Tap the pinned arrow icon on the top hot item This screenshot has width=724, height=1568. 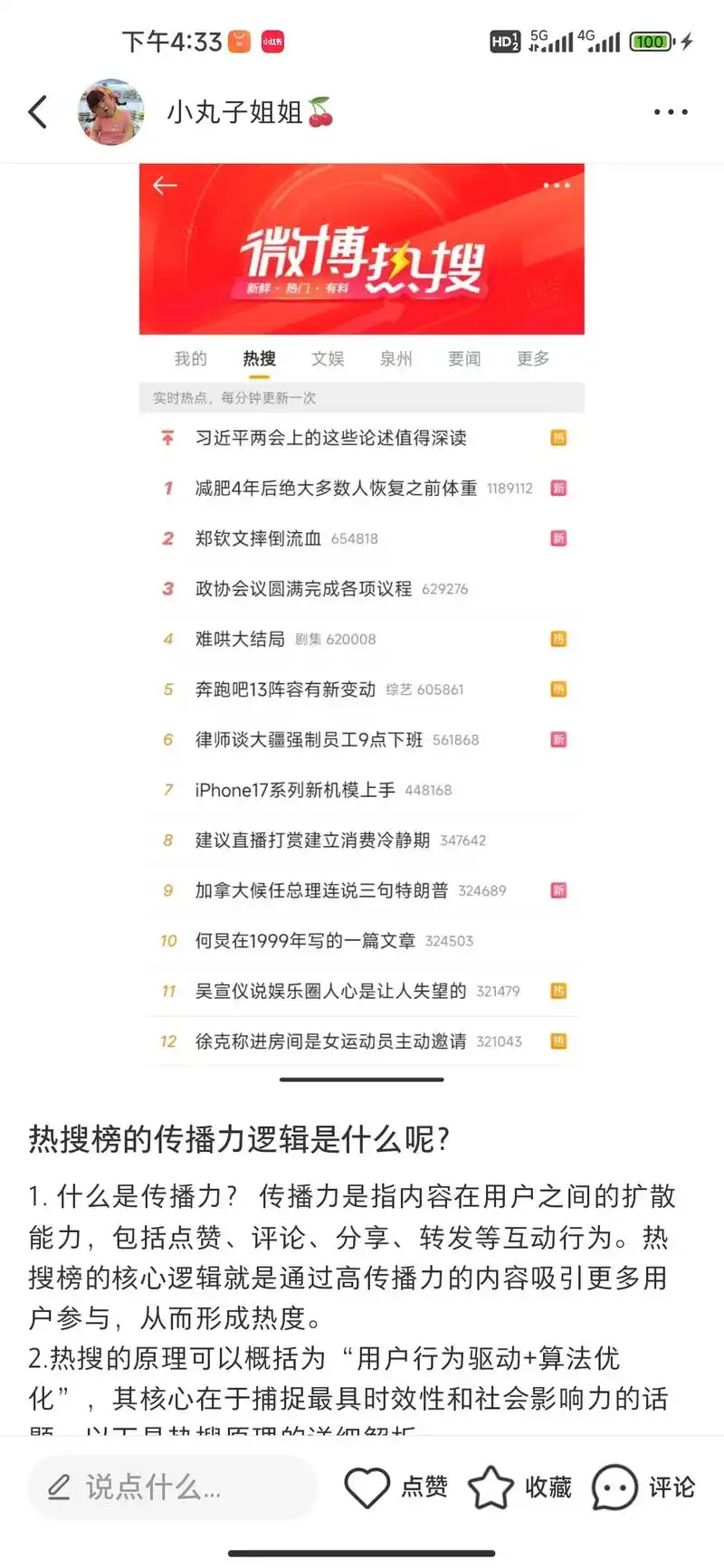pyautogui.click(x=167, y=438)
